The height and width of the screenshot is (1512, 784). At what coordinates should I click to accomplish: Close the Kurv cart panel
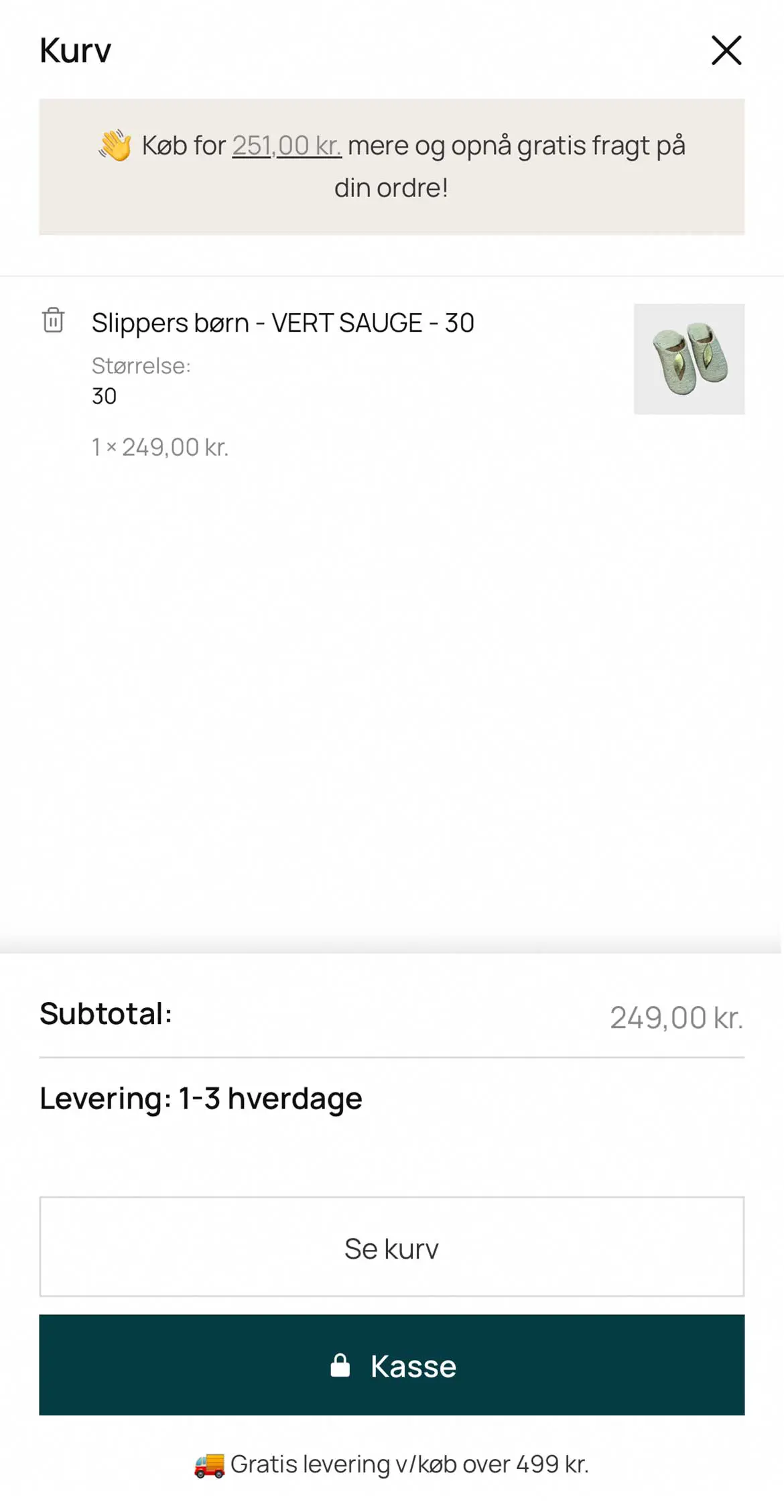tap(726, 51)
